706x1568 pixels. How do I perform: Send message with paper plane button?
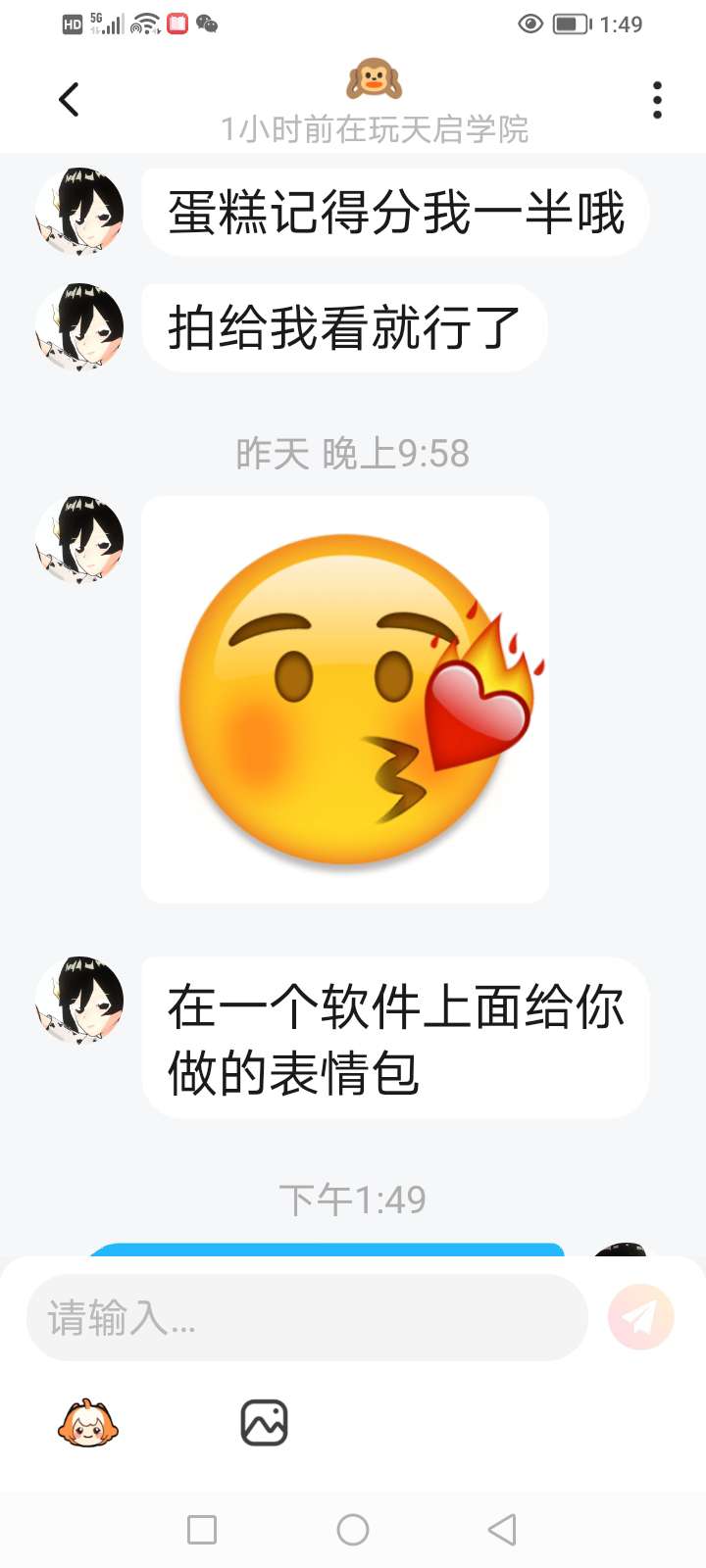coord(640,1317)
